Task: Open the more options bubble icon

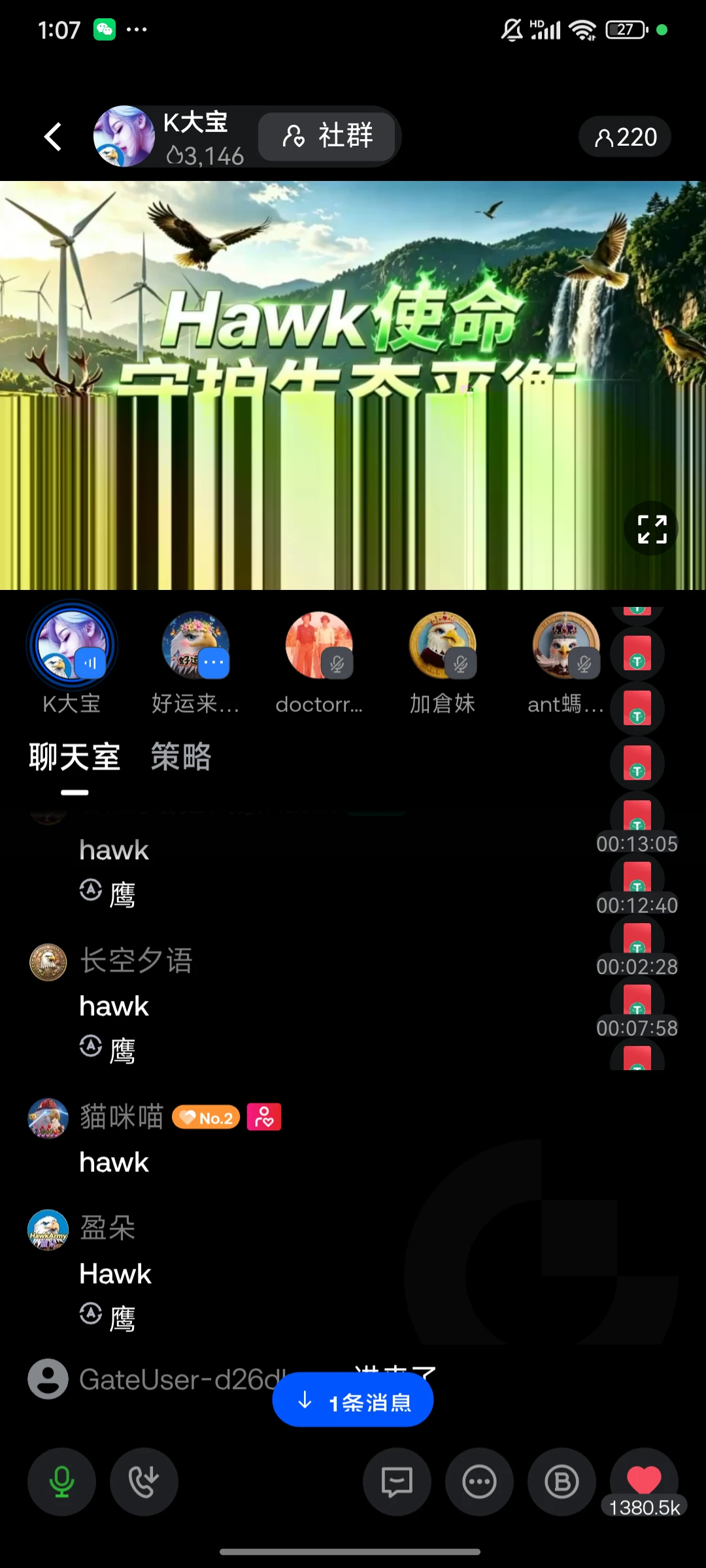Action: (x=479, y=1482)
